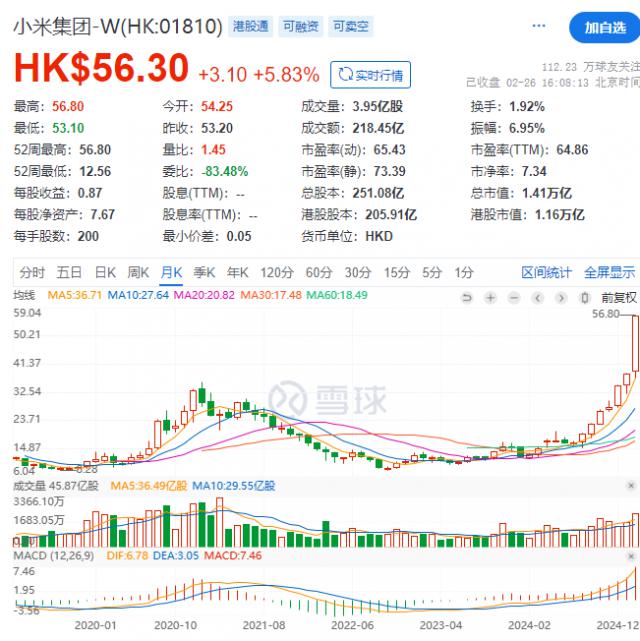
Task: Show the 5分 chart
Action: coord(431,272)
